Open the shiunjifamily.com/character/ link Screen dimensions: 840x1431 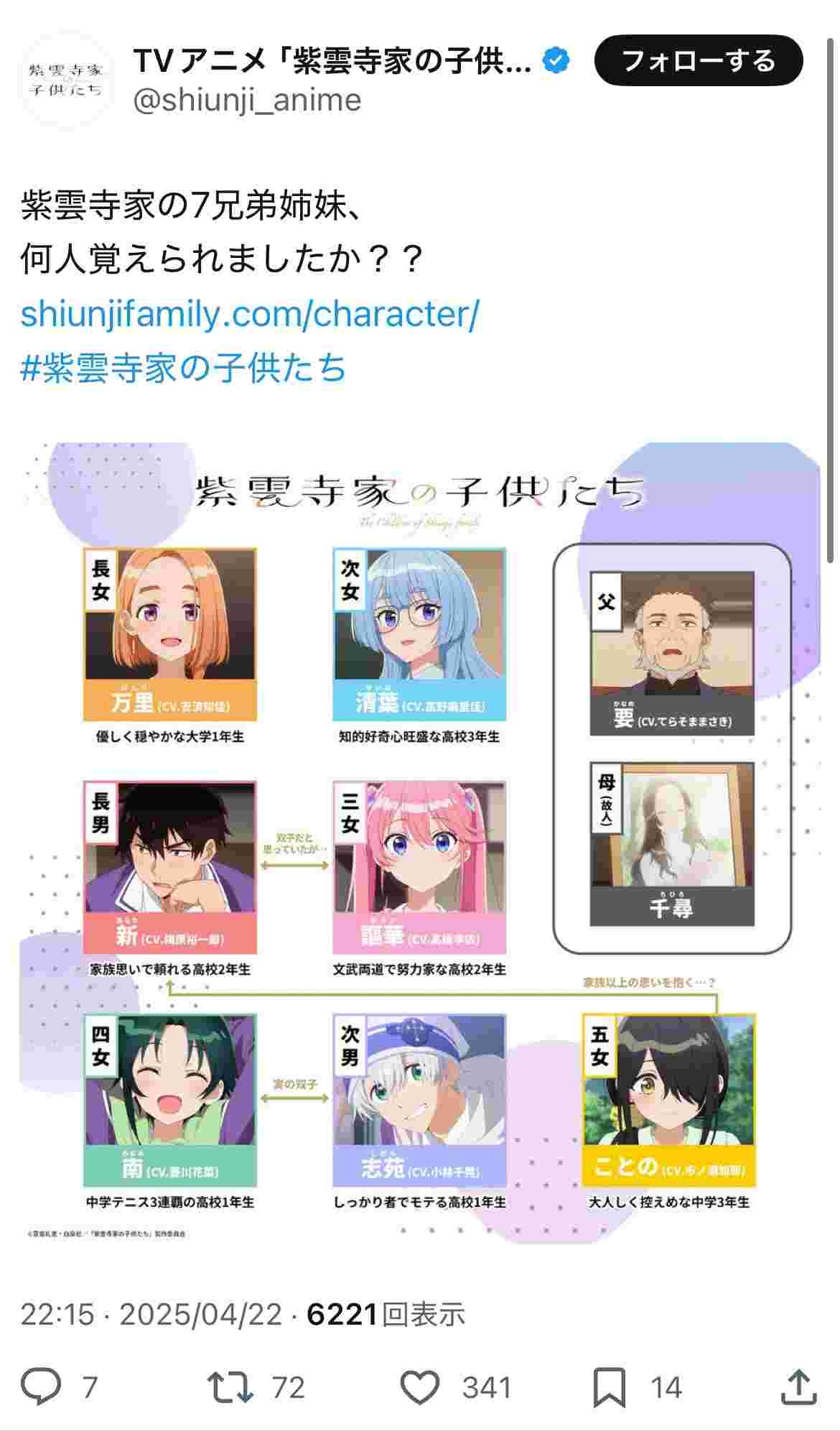coord(249,314)
